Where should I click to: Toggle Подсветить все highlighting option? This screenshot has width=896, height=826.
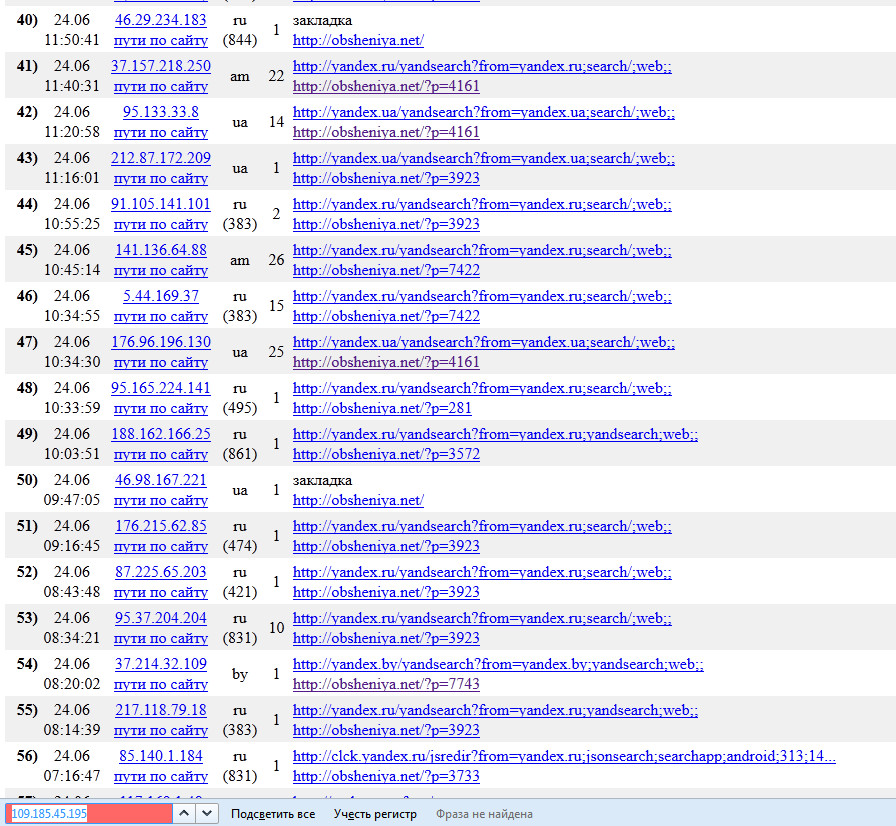(x=273, y=814)
